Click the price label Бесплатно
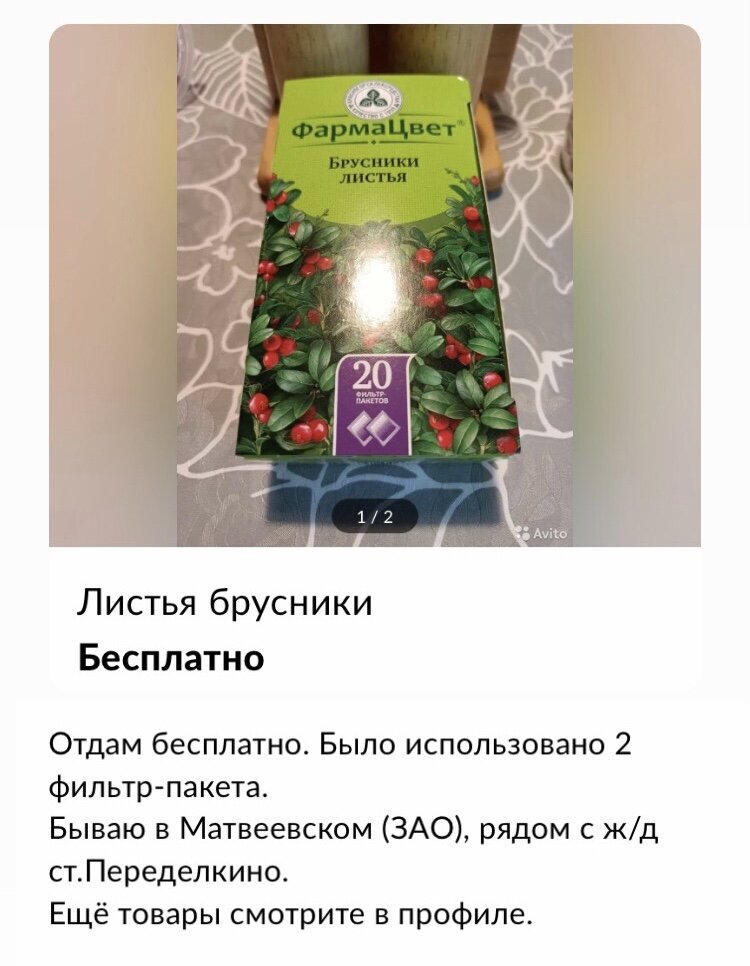 point(170,658)
